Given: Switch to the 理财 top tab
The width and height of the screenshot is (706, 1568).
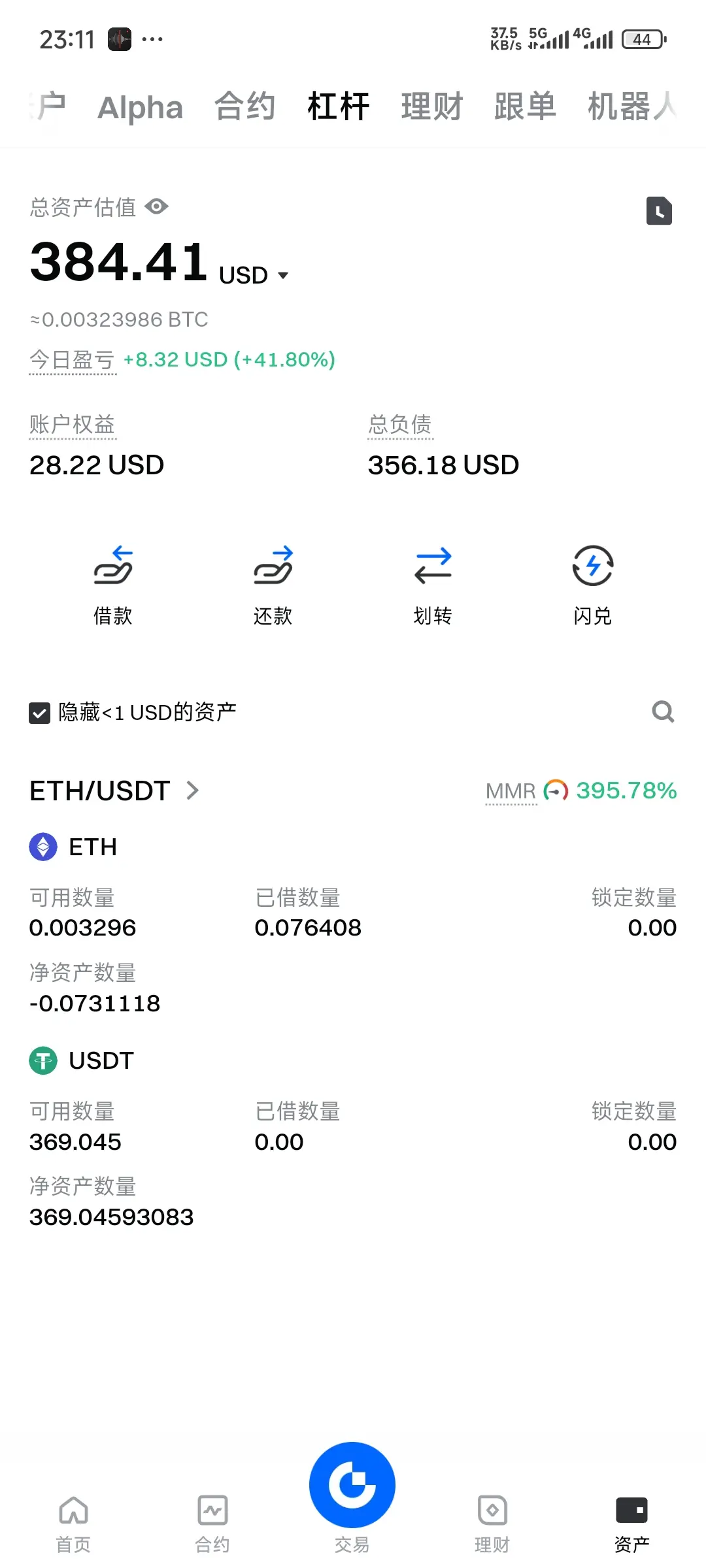Looking at the screenshot, I should pos(431,106).
